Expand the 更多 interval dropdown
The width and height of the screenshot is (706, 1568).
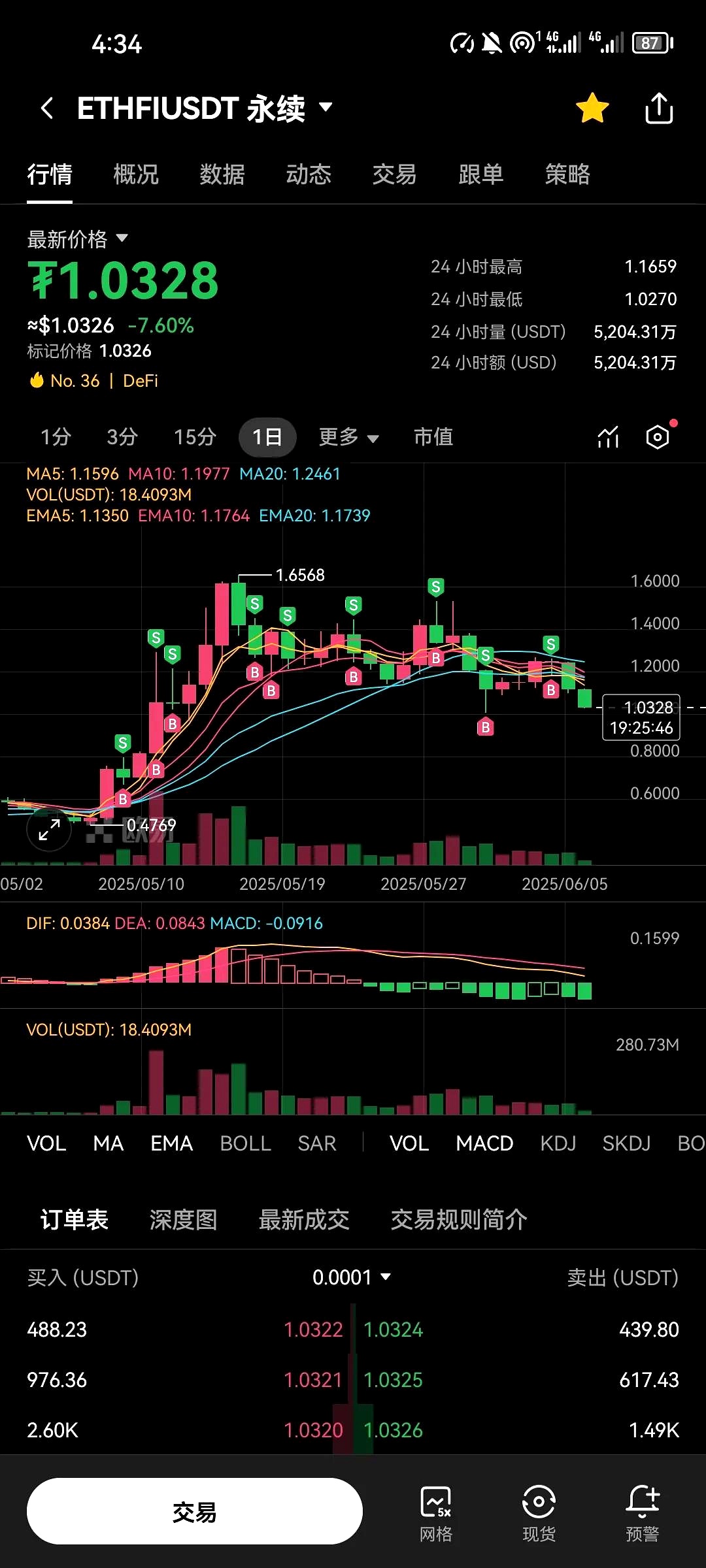(x=348, y=436)
